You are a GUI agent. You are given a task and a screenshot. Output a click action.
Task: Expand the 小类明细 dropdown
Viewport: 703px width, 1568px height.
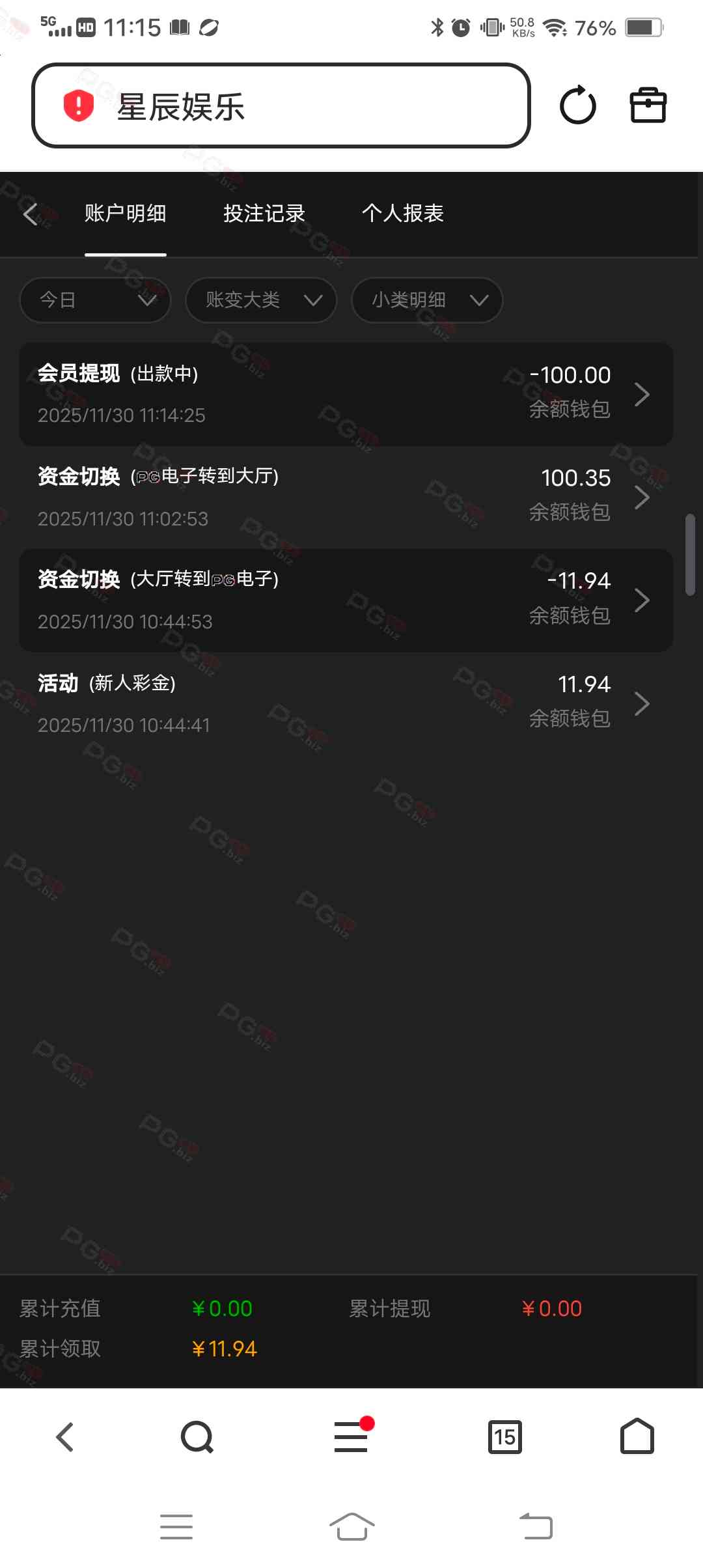coord(427,300)
